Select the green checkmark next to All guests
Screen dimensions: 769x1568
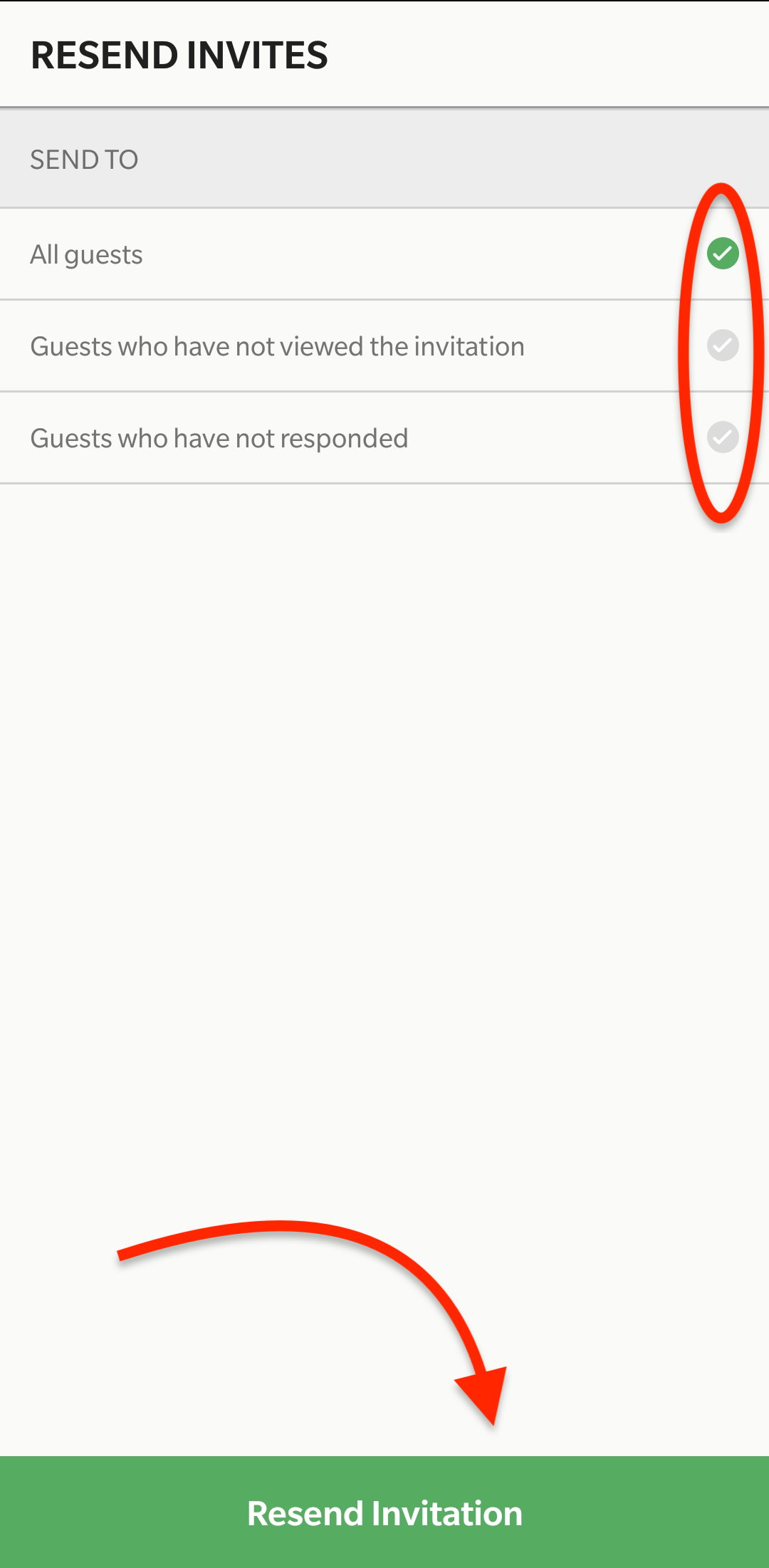(x=723, y=253)
